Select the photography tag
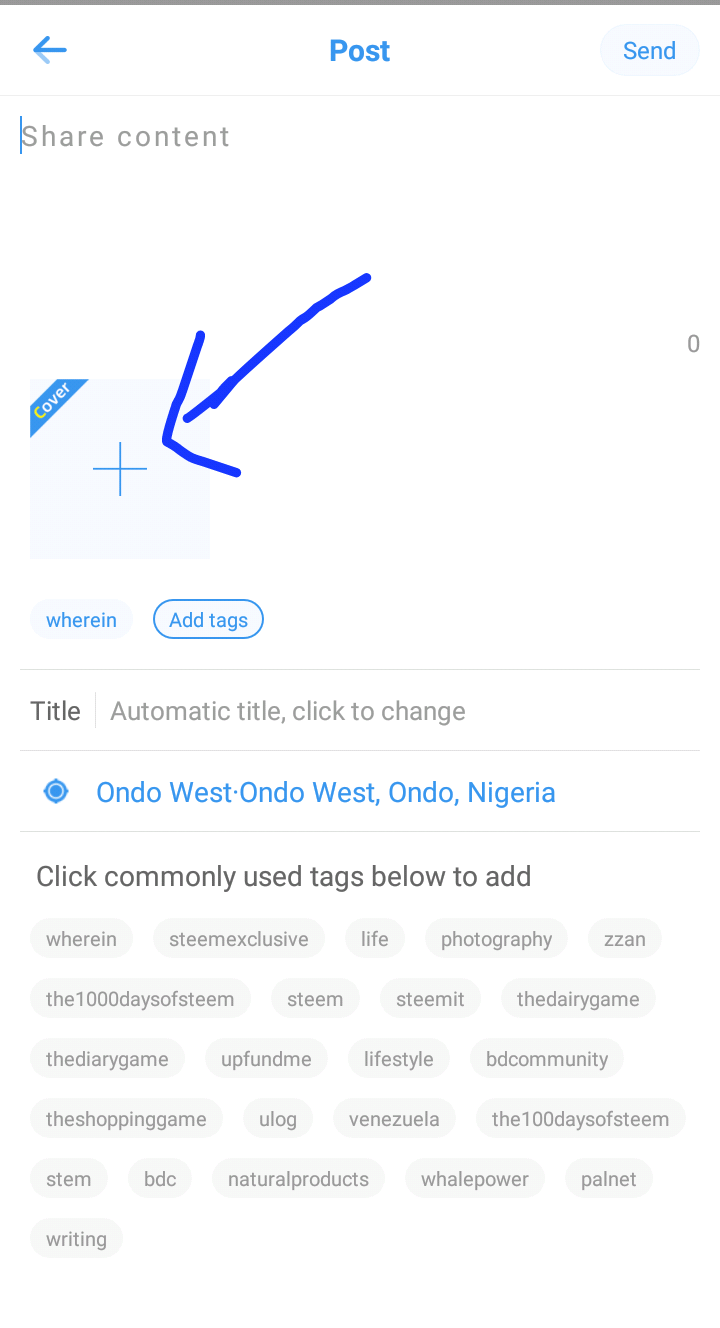Viewport: 720px width, 1328px height. 496,939
